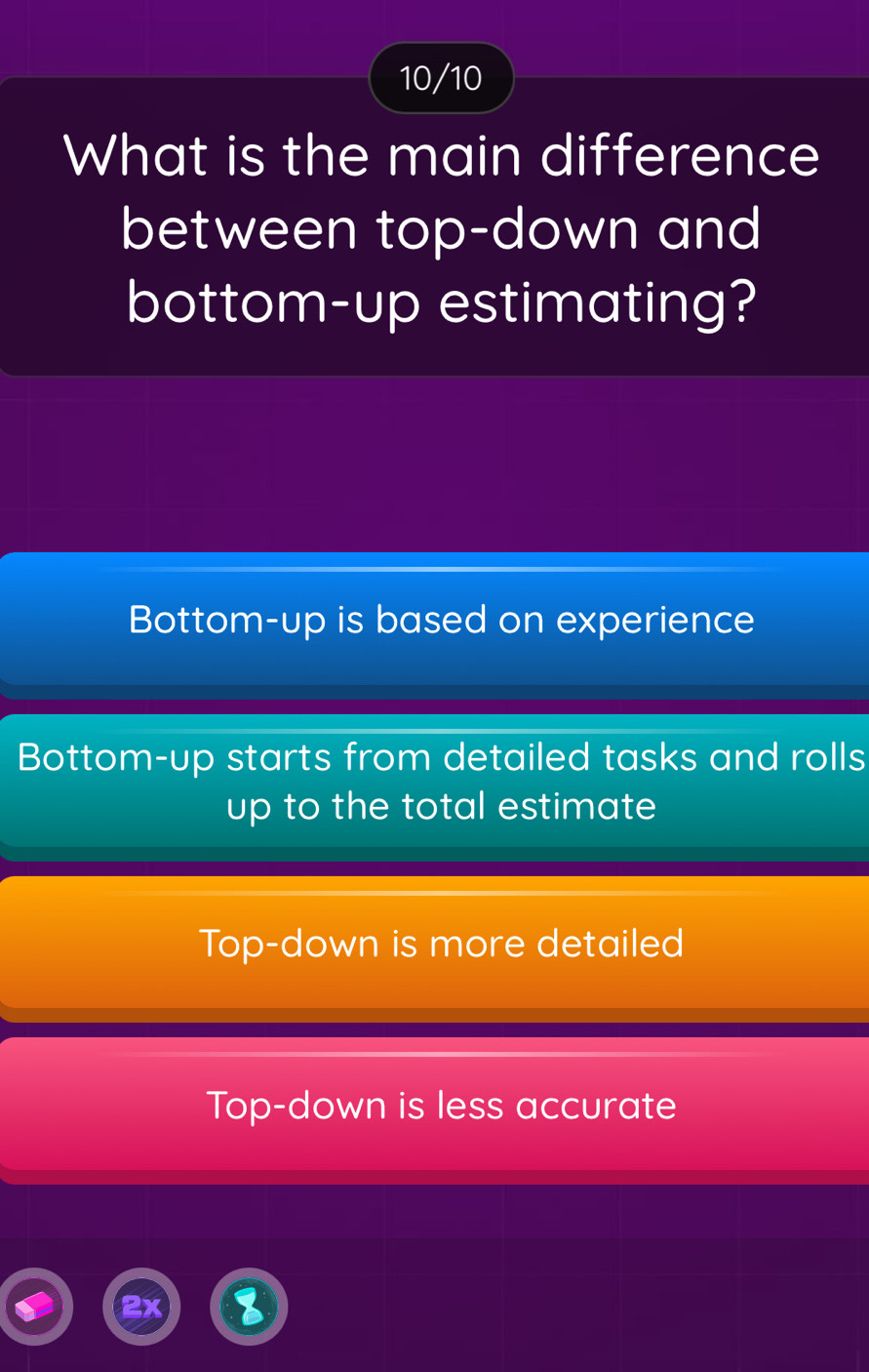Click the 10/10 question progress badge

[441, 77]
